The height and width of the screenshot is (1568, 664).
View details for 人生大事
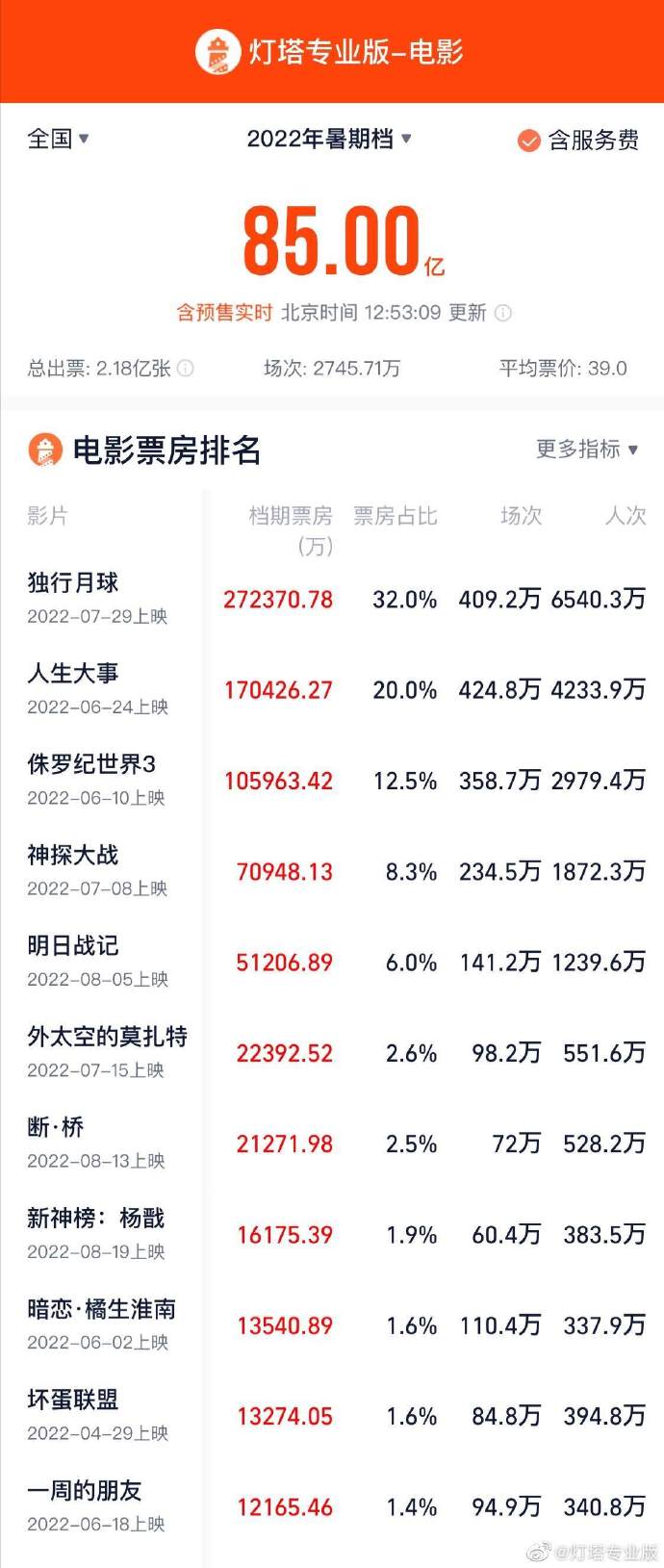[73, 674]
